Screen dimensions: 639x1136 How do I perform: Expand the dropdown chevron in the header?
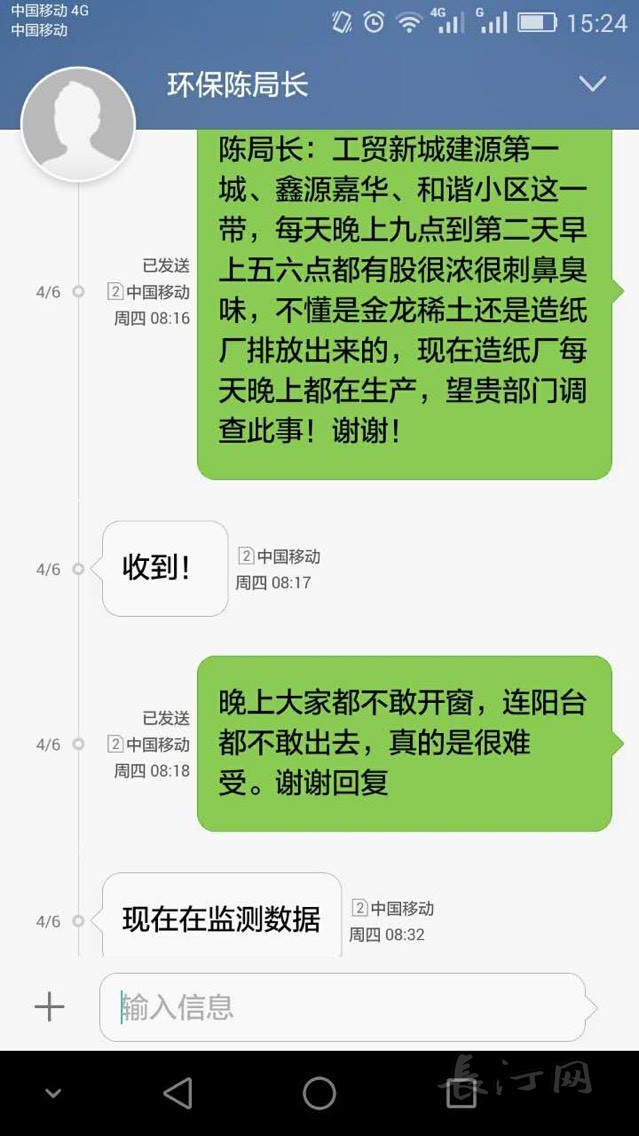(592, 84)
